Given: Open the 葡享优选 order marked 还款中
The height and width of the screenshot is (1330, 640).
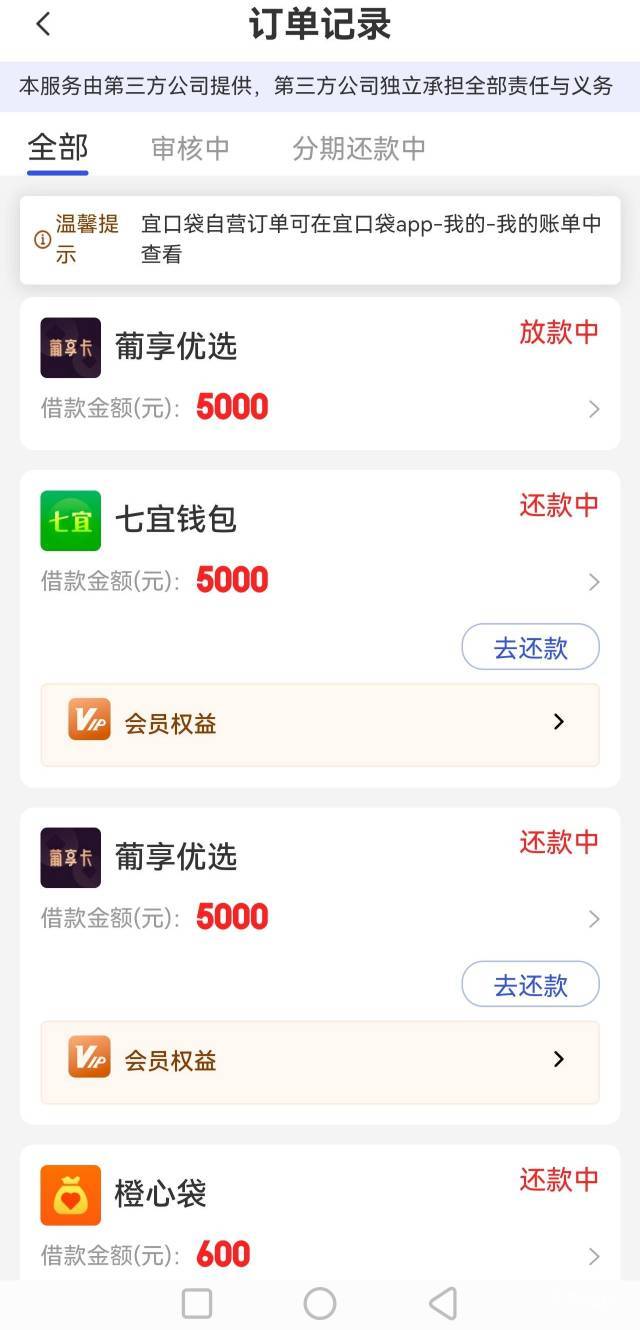Looking at the screenshot, I should [x=320, y=882].
